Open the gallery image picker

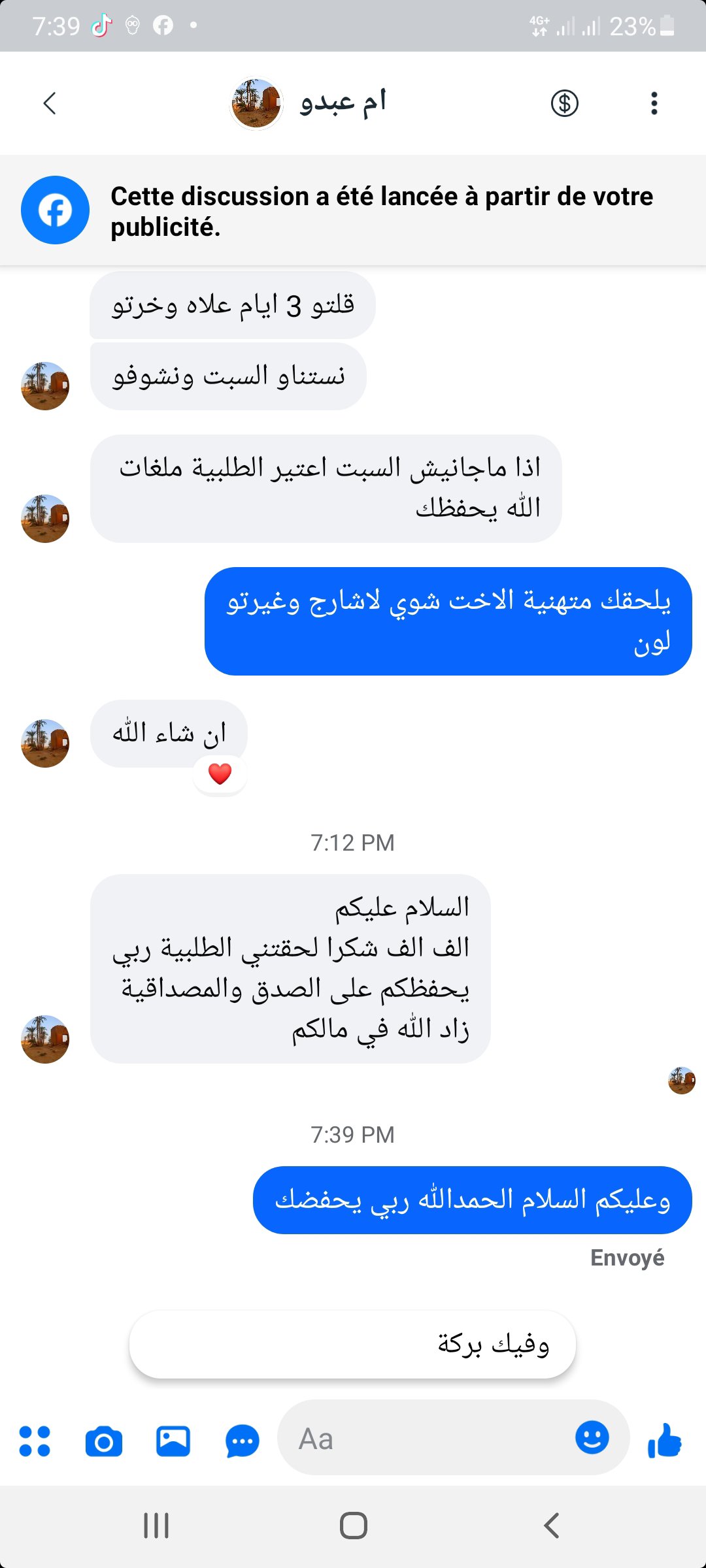coord(173,1441)
